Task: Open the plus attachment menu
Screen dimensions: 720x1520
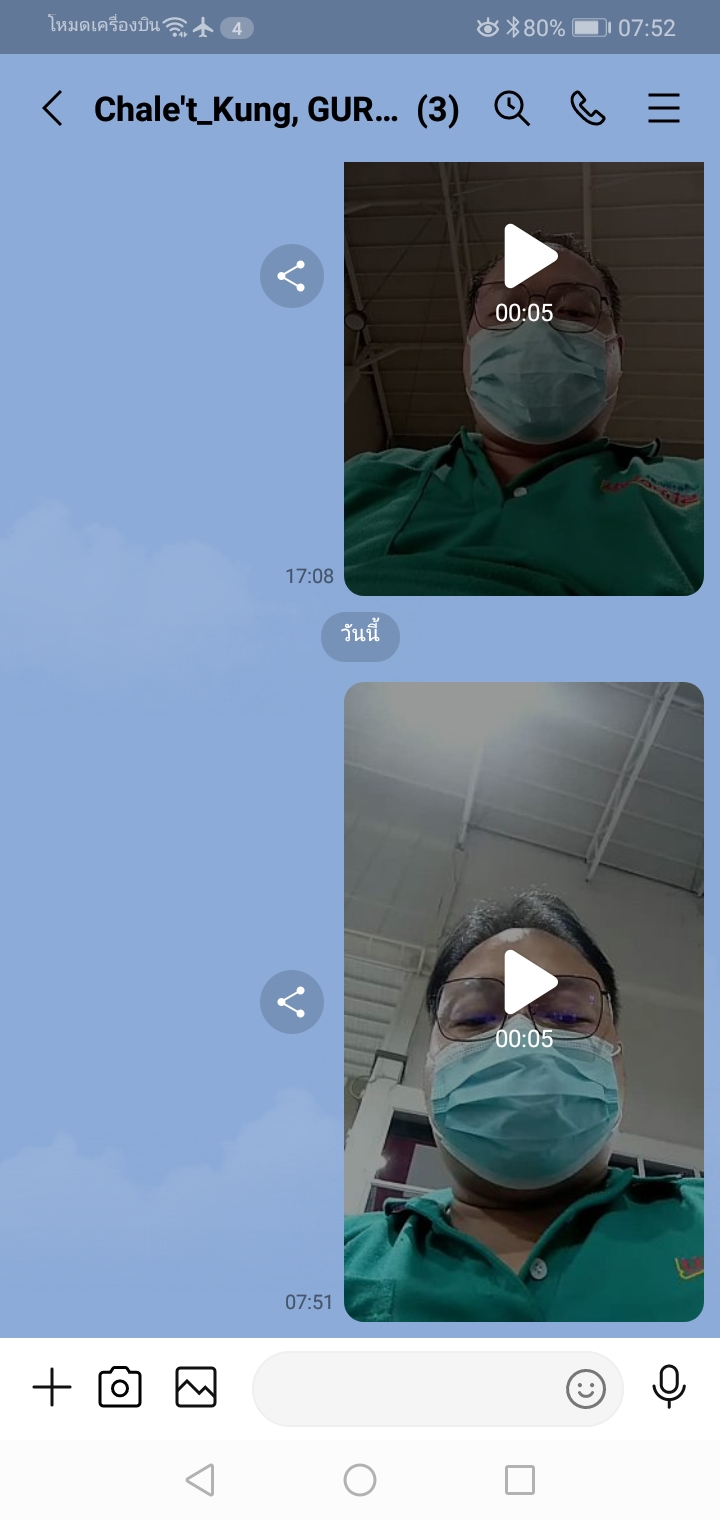Action: coord(52,1388)
